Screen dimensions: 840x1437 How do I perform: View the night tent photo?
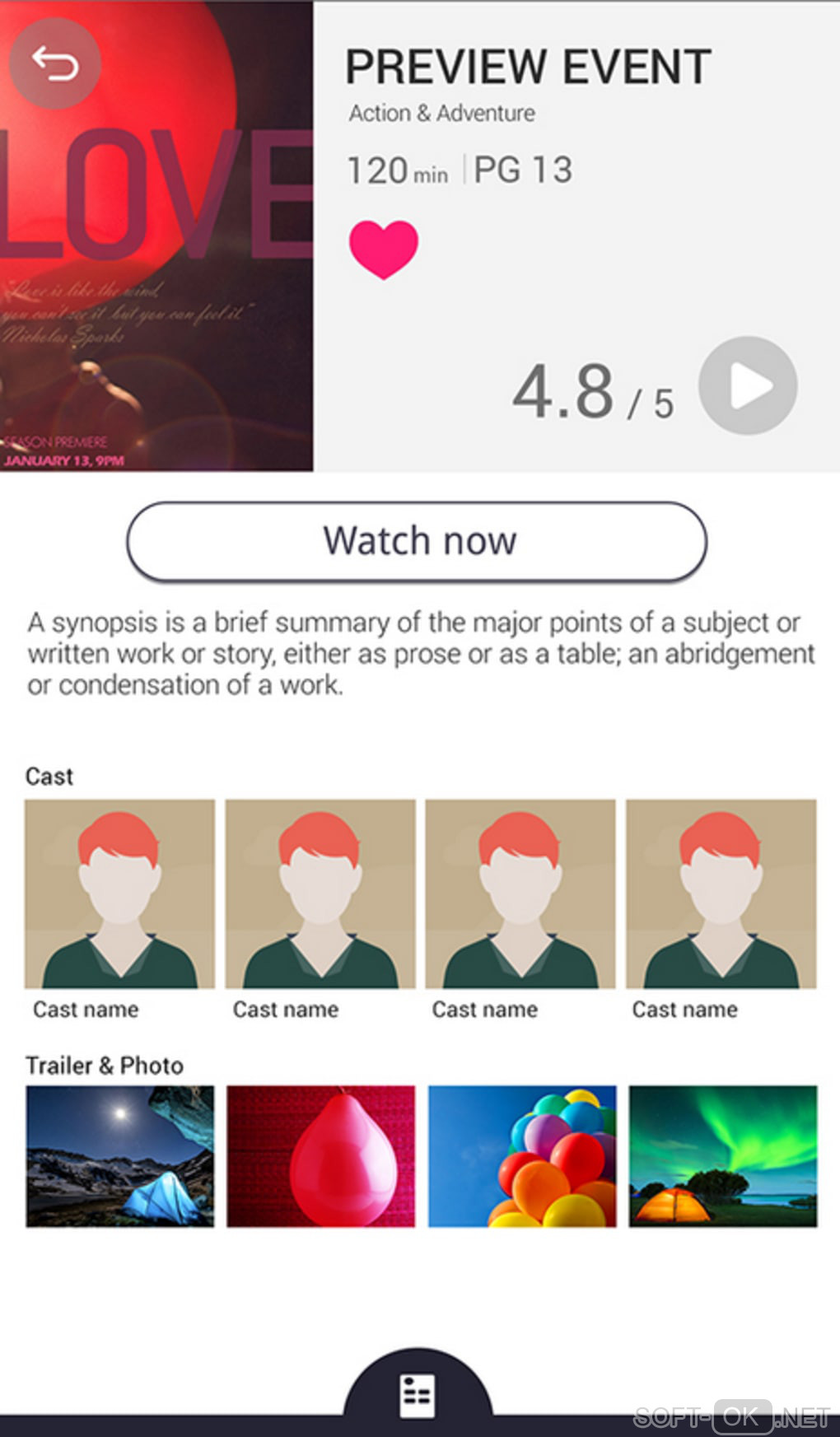coord(120,1156)
